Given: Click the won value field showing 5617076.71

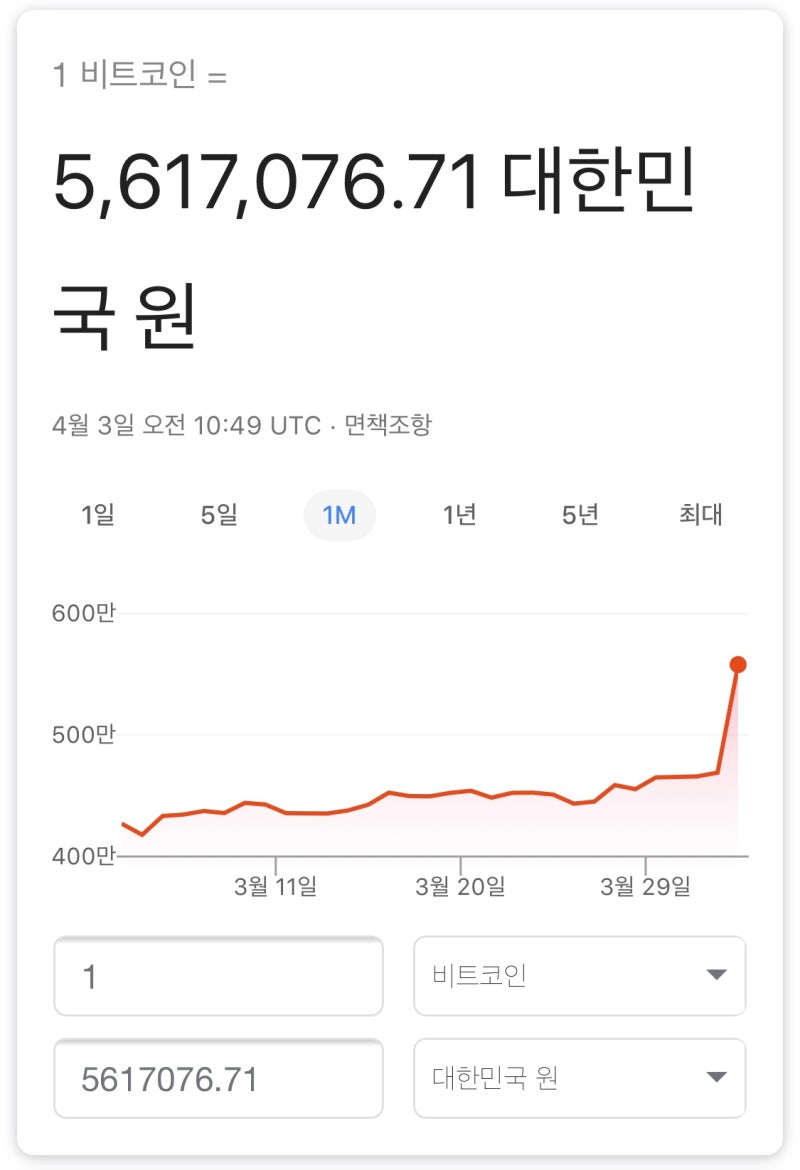Looking at the screenshot, I should pos(218,1078).
